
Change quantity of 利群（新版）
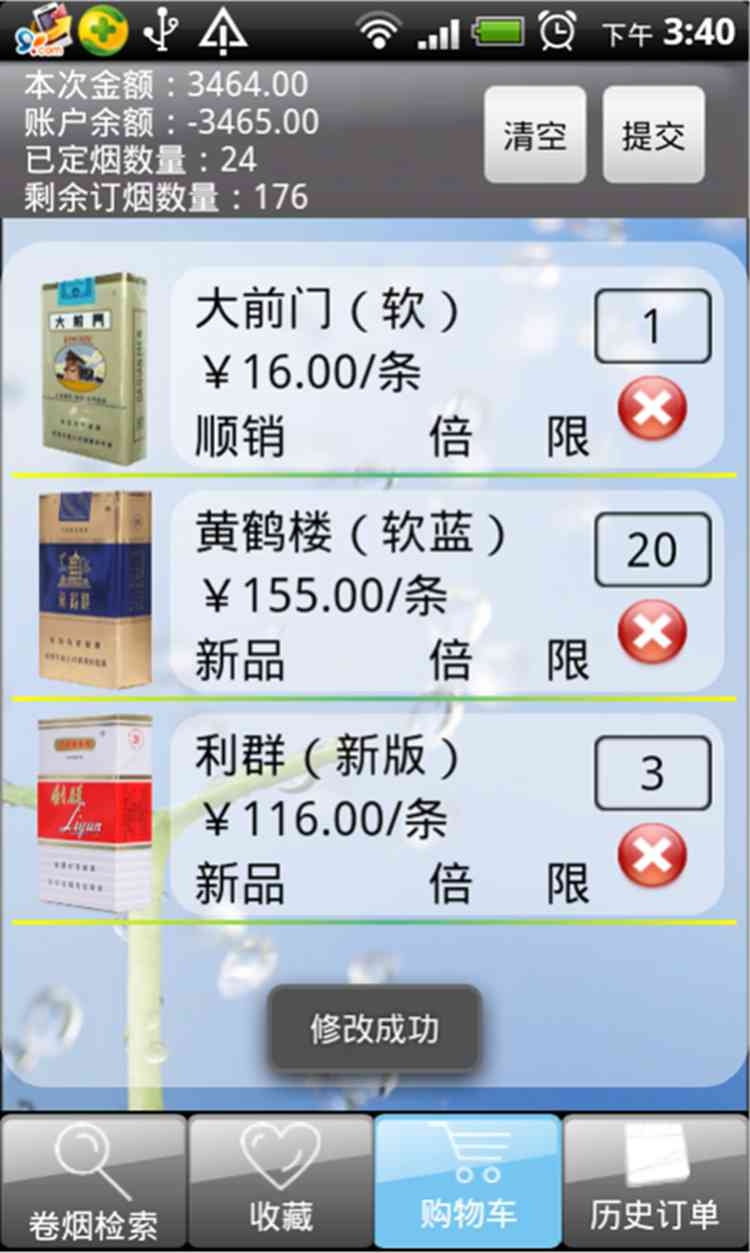(x=652, y=773)
